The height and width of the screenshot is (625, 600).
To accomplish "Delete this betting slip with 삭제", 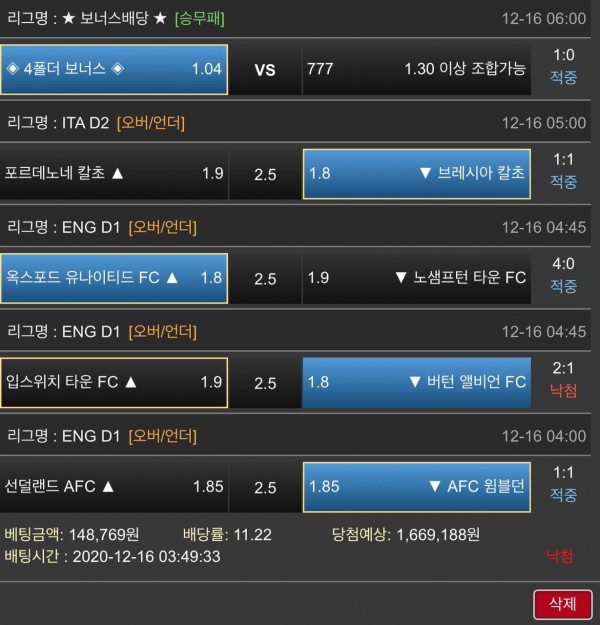I will click(563, 603).
